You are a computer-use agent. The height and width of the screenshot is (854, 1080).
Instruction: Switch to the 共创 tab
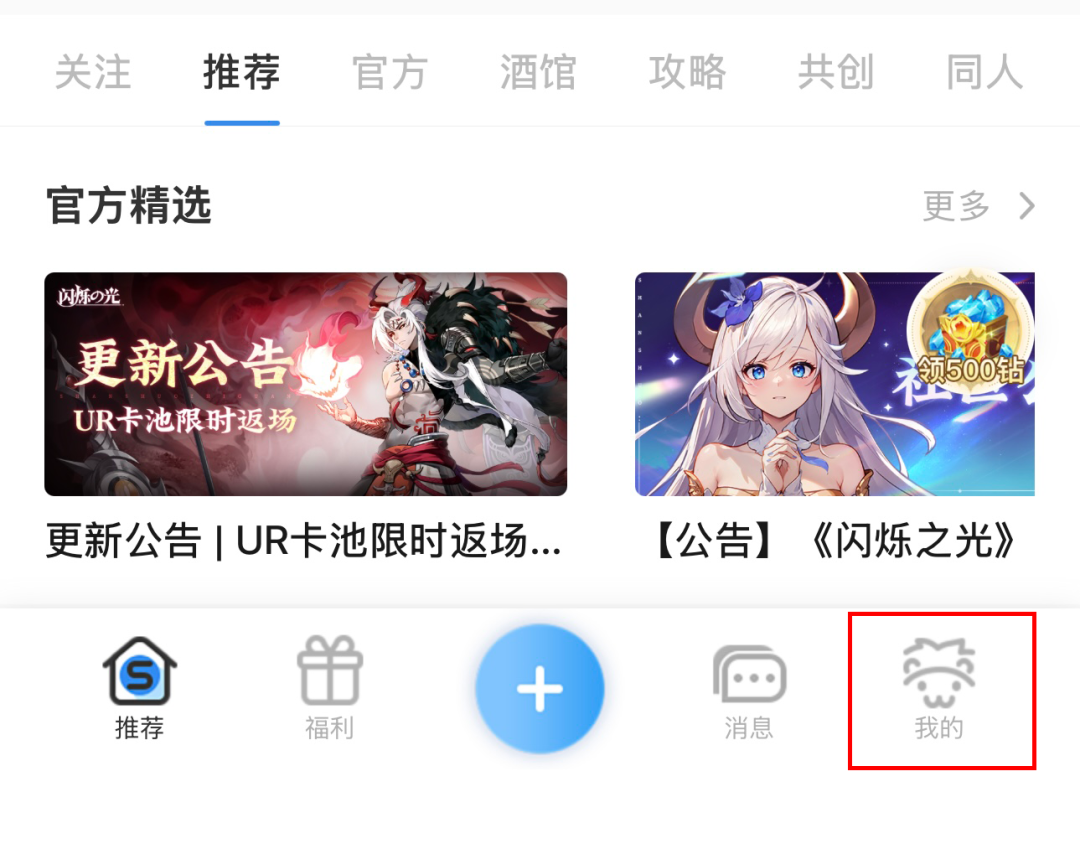click(x=836, y=73)
